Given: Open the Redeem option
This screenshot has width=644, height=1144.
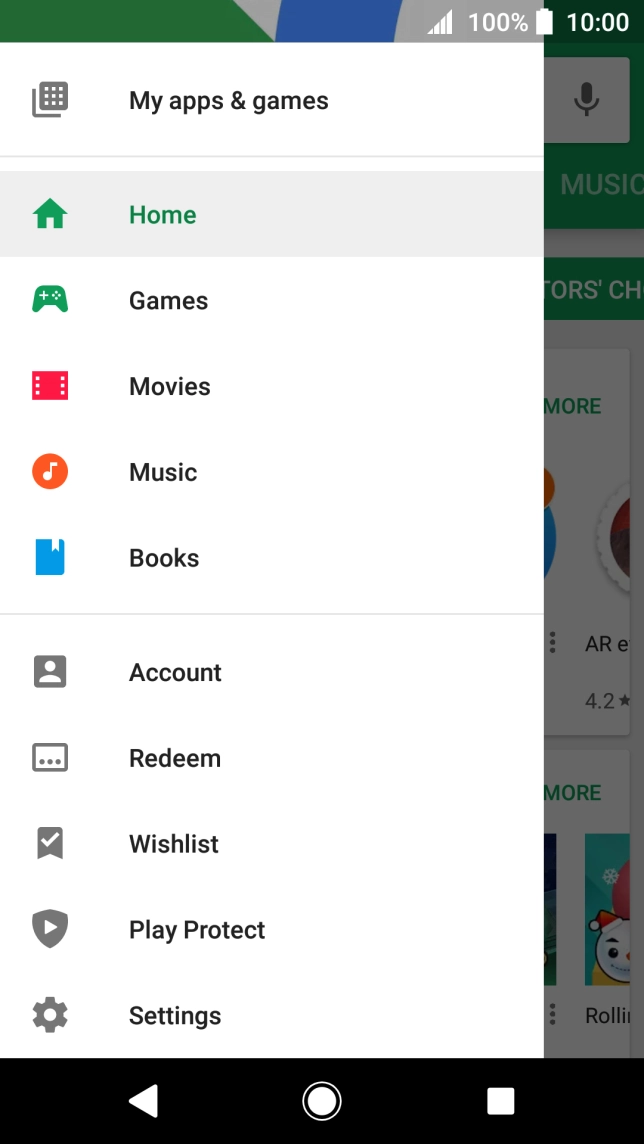Looking at the screenshot, I should (175, 758).
